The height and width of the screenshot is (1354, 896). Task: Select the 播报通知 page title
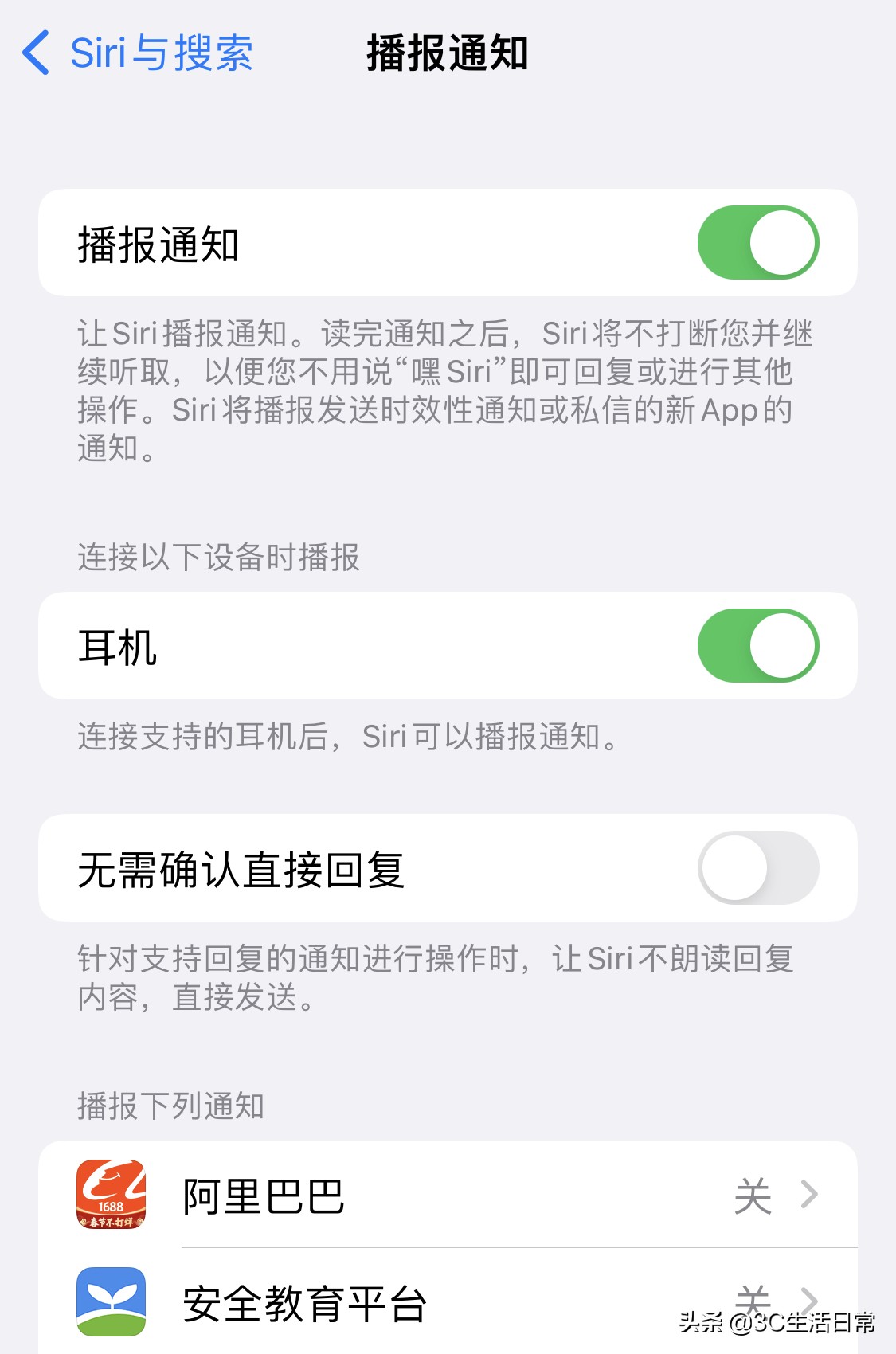pyautogui.click(x=448, y=54)
